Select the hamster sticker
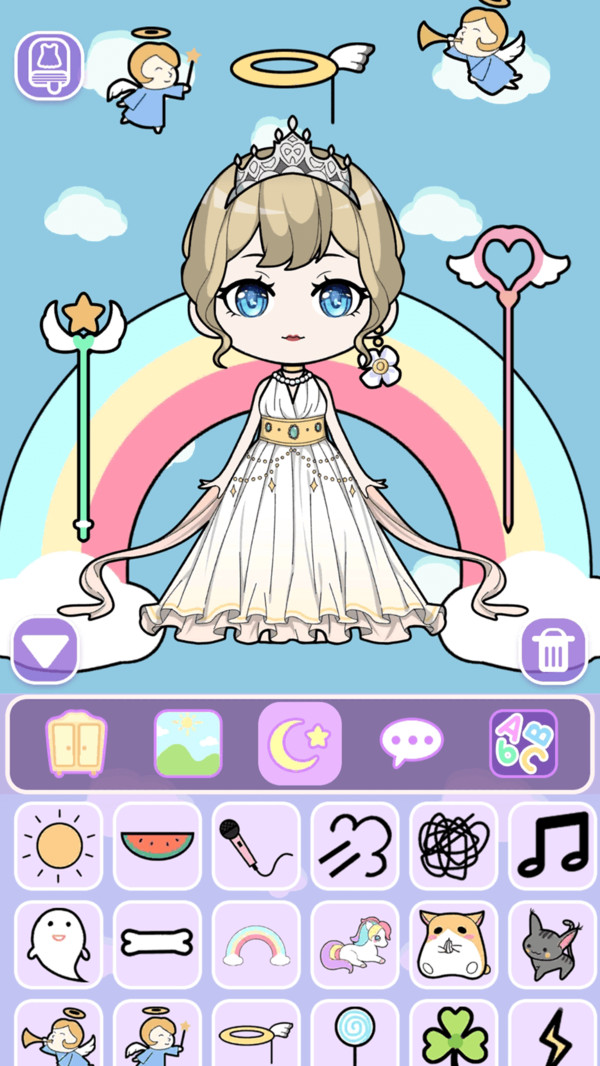The width and height of the screenshot is (600, 1066). pyautogui.click(x=454, y=944)
